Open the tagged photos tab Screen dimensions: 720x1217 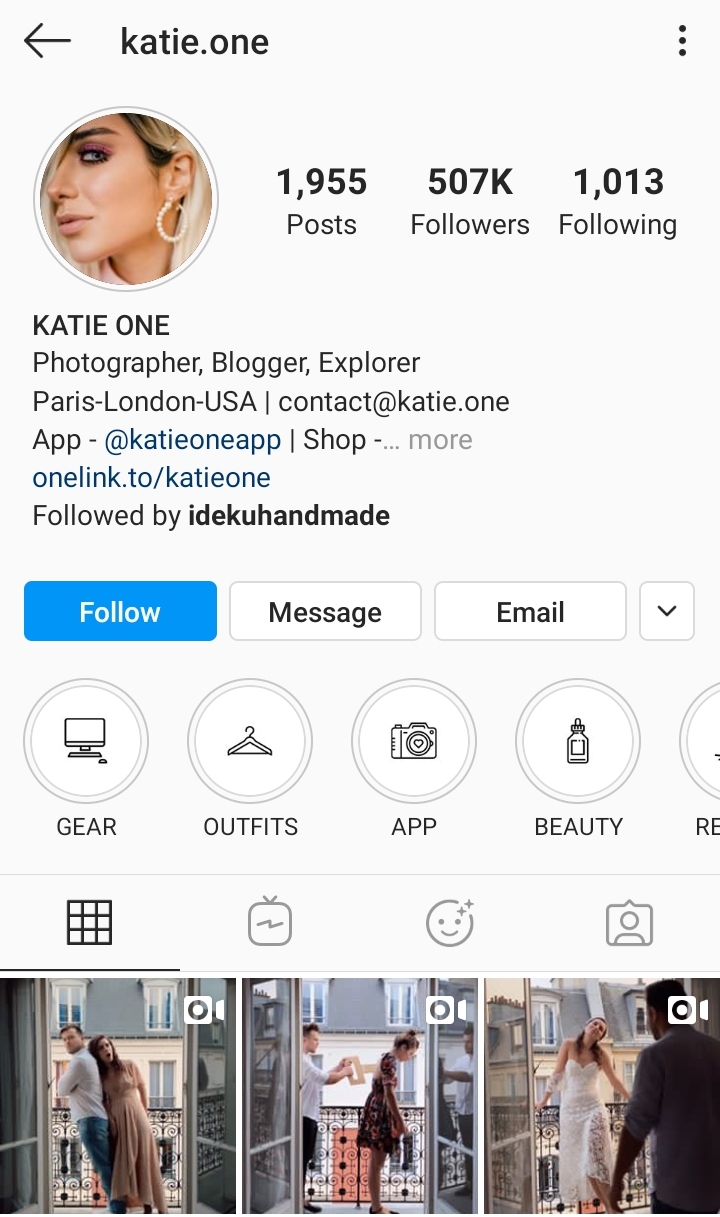[x=630, y=921]
